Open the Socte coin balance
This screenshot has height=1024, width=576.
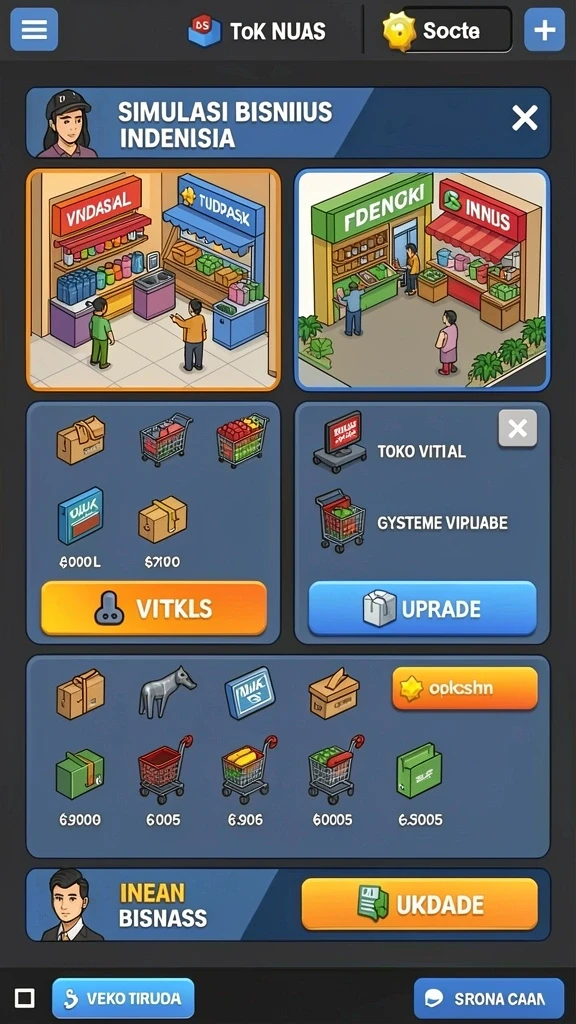click(447, 30)
